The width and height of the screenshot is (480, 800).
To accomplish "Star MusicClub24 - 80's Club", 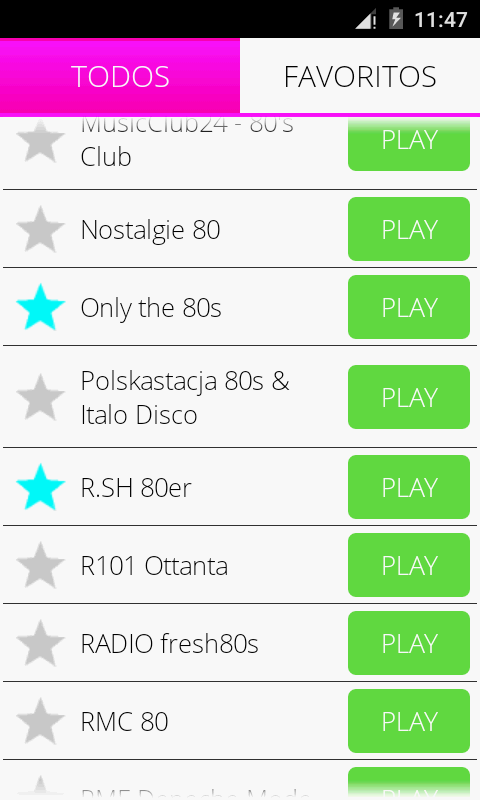I will [x=40, y=141].
